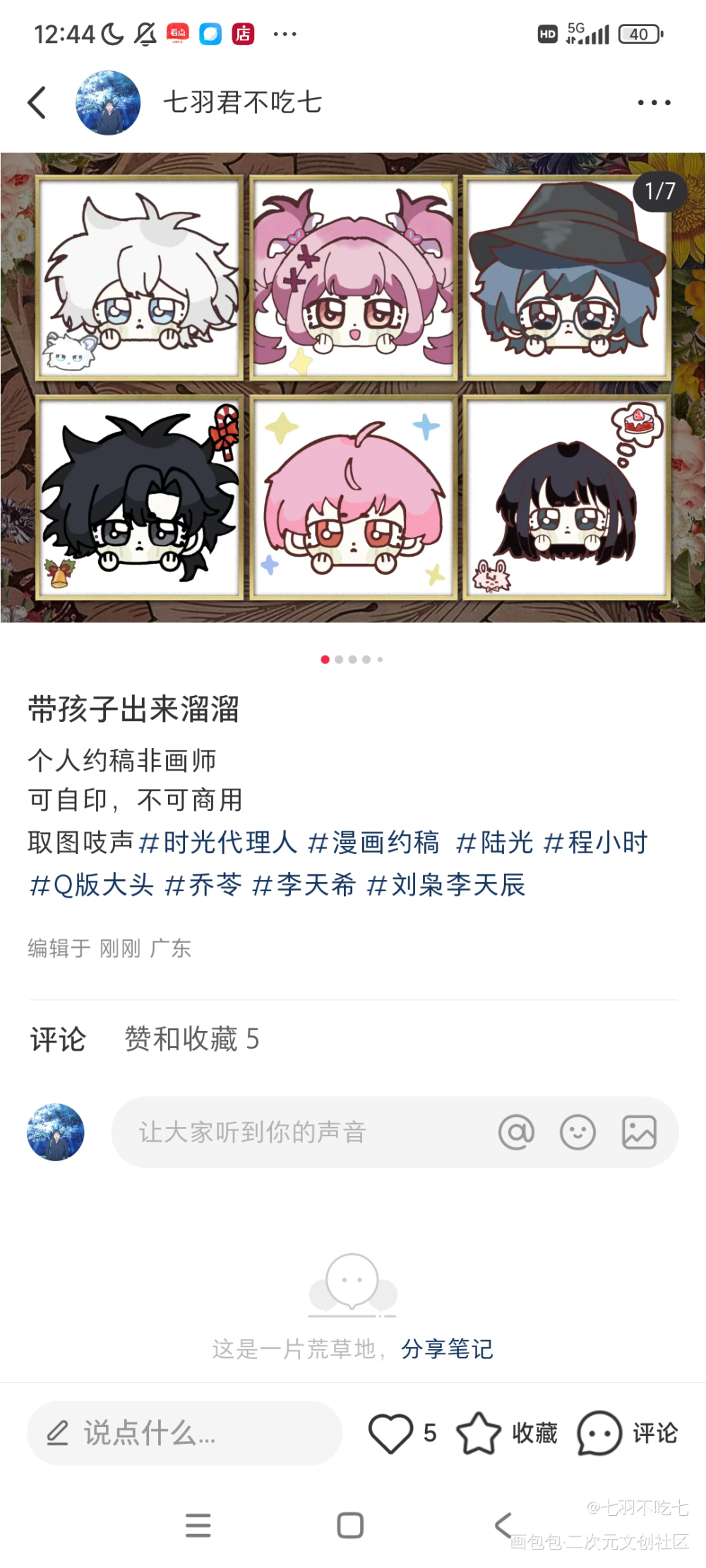Open the #程小时 hashtag
Viewport: 706px width, 1568px height.
(x=596, y=843)
